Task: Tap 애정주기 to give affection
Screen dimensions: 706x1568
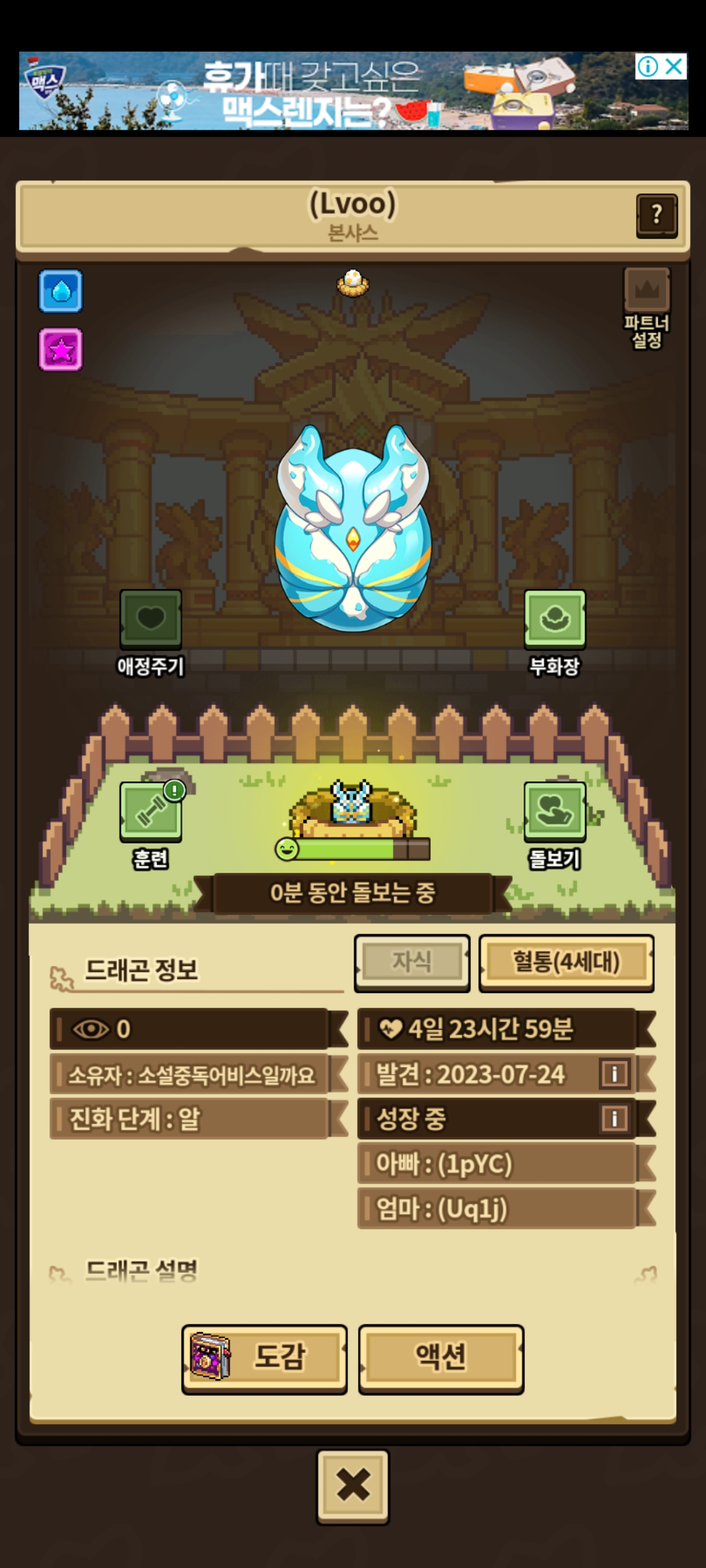Action: (x=150, y=619)
